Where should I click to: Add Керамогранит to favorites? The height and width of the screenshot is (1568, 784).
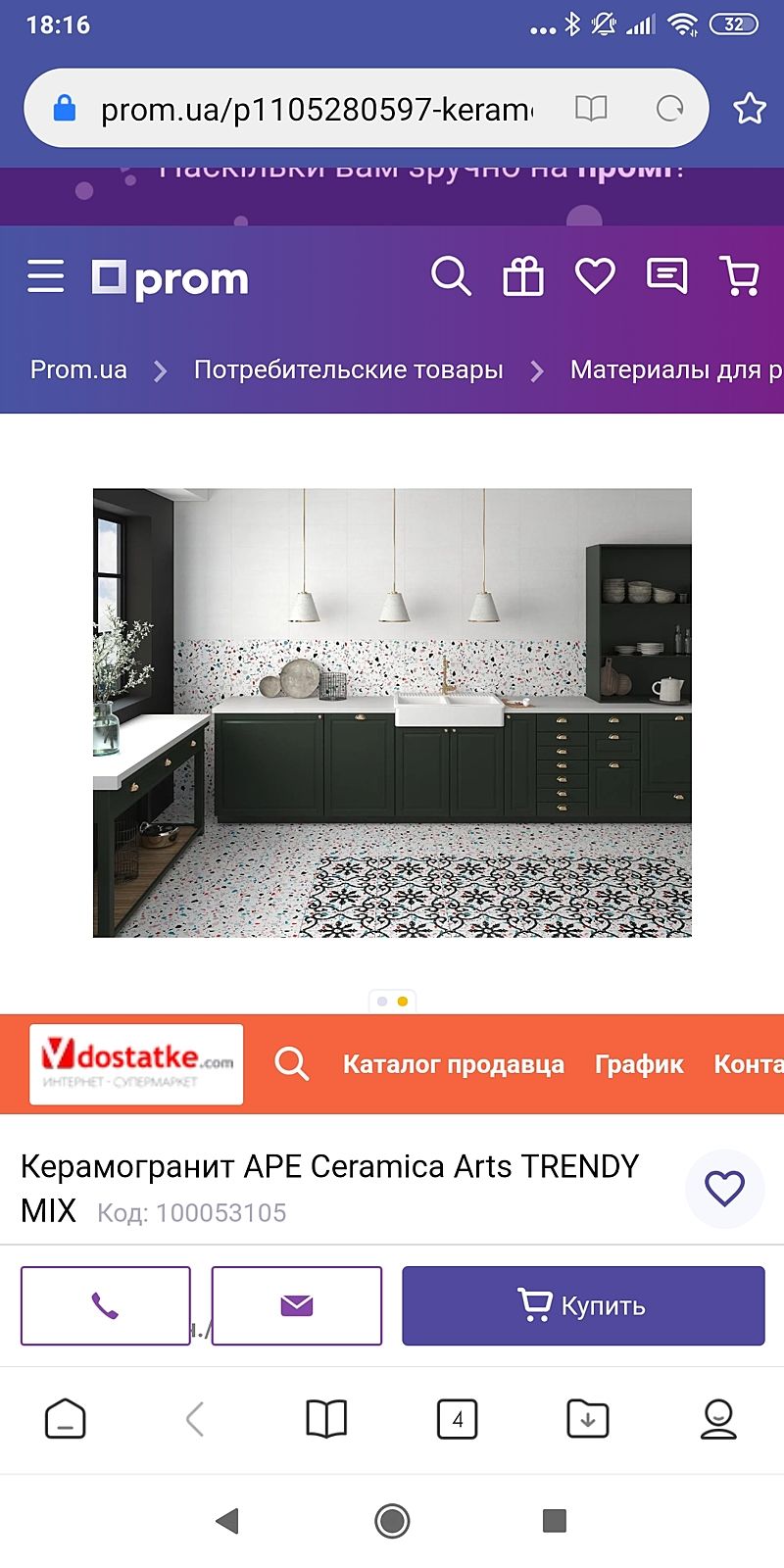click(724, 1188)
